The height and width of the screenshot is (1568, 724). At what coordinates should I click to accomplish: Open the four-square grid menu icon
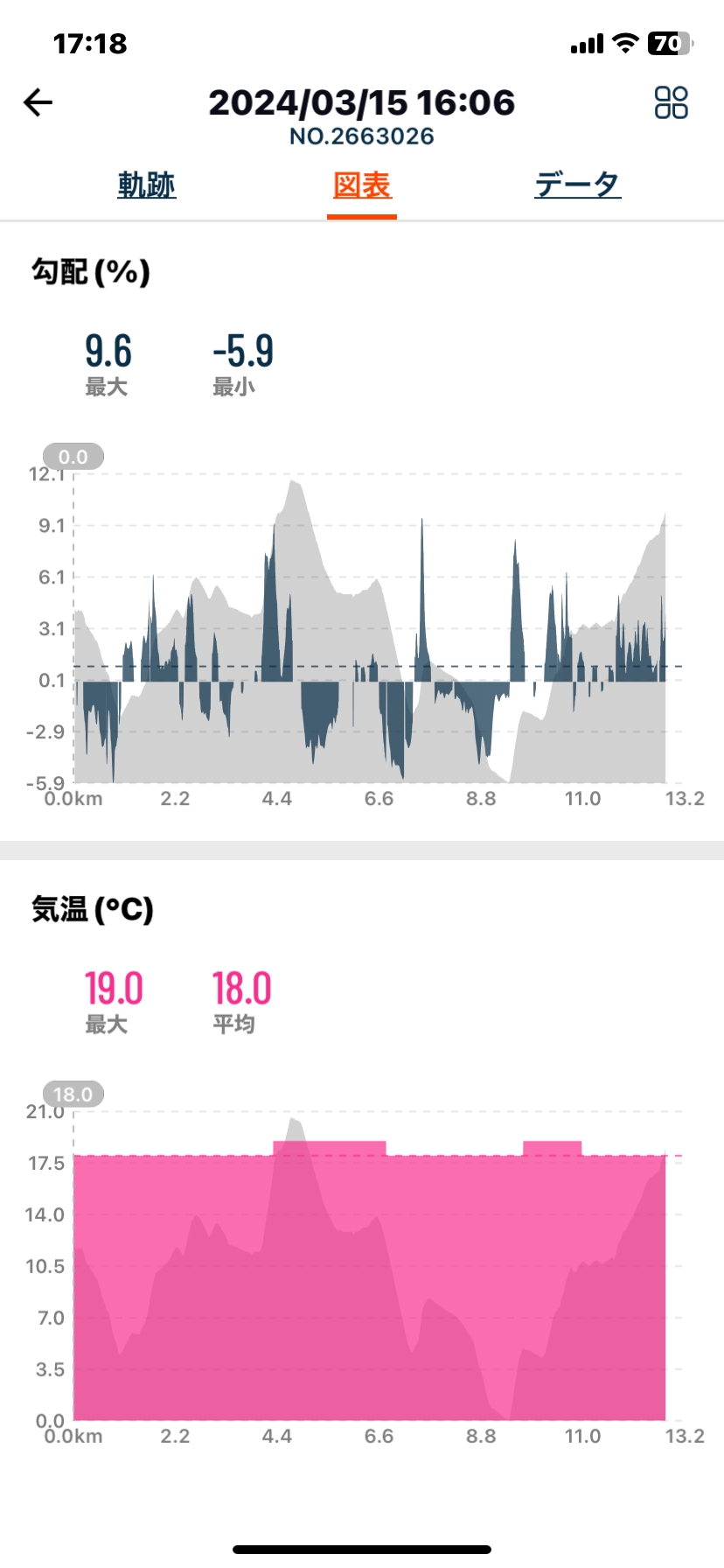pos(672,102)
